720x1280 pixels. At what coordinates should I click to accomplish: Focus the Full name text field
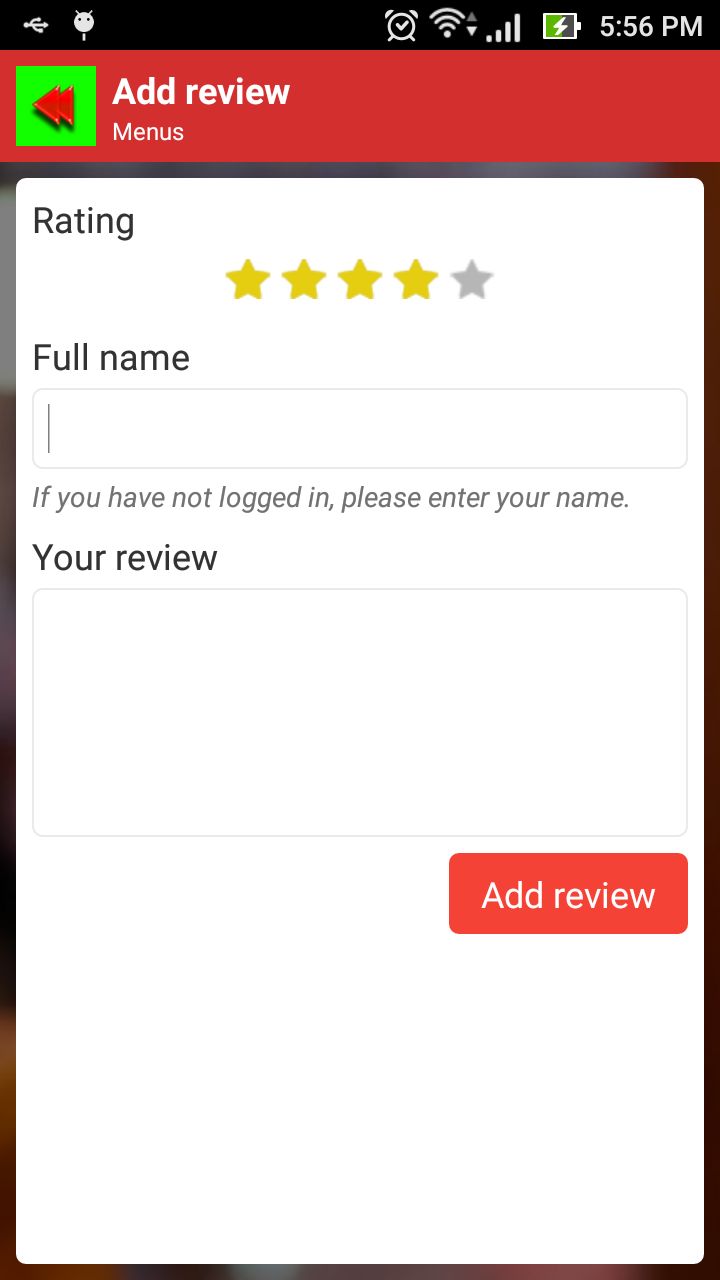(x=360, y=428)
